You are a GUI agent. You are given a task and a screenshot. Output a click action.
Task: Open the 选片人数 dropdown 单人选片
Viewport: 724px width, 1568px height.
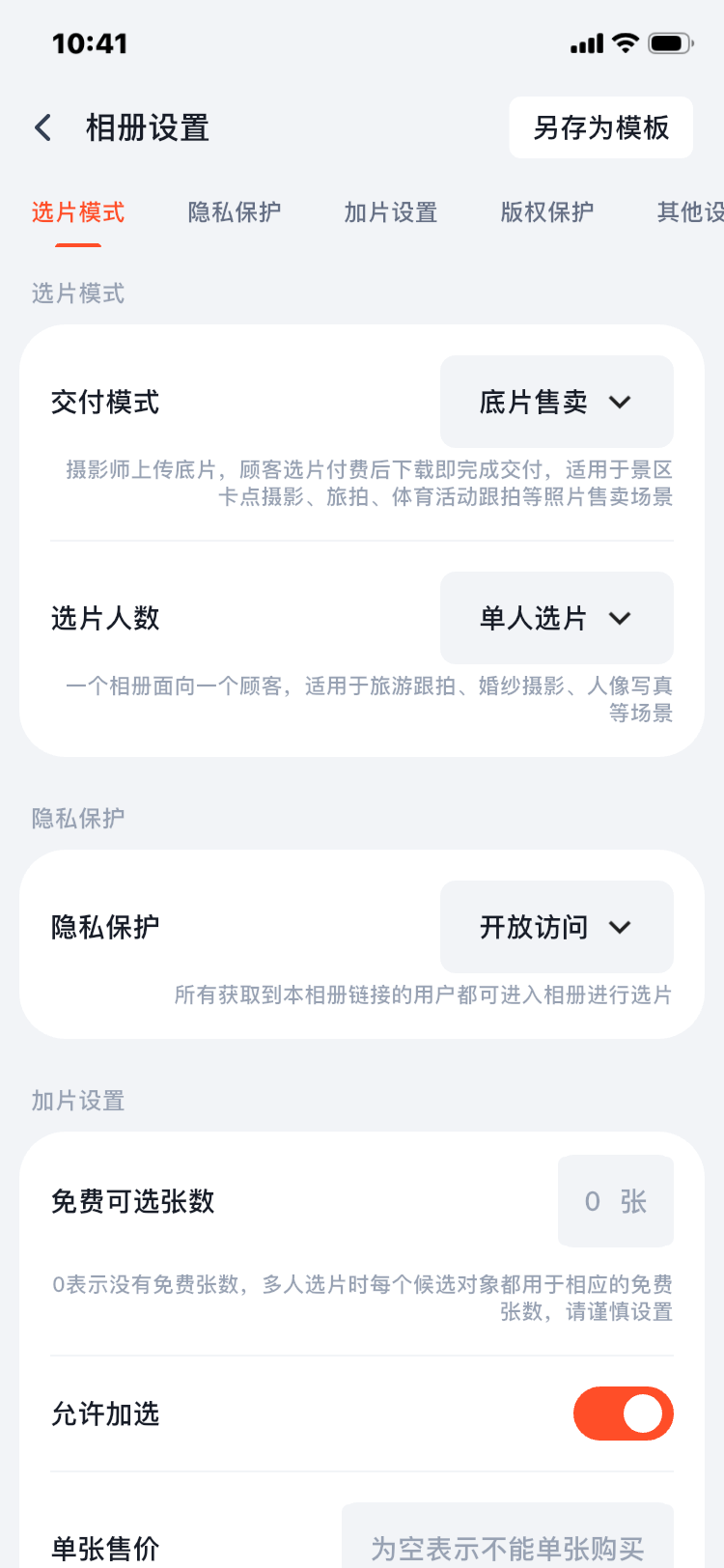tap(556, 618)
